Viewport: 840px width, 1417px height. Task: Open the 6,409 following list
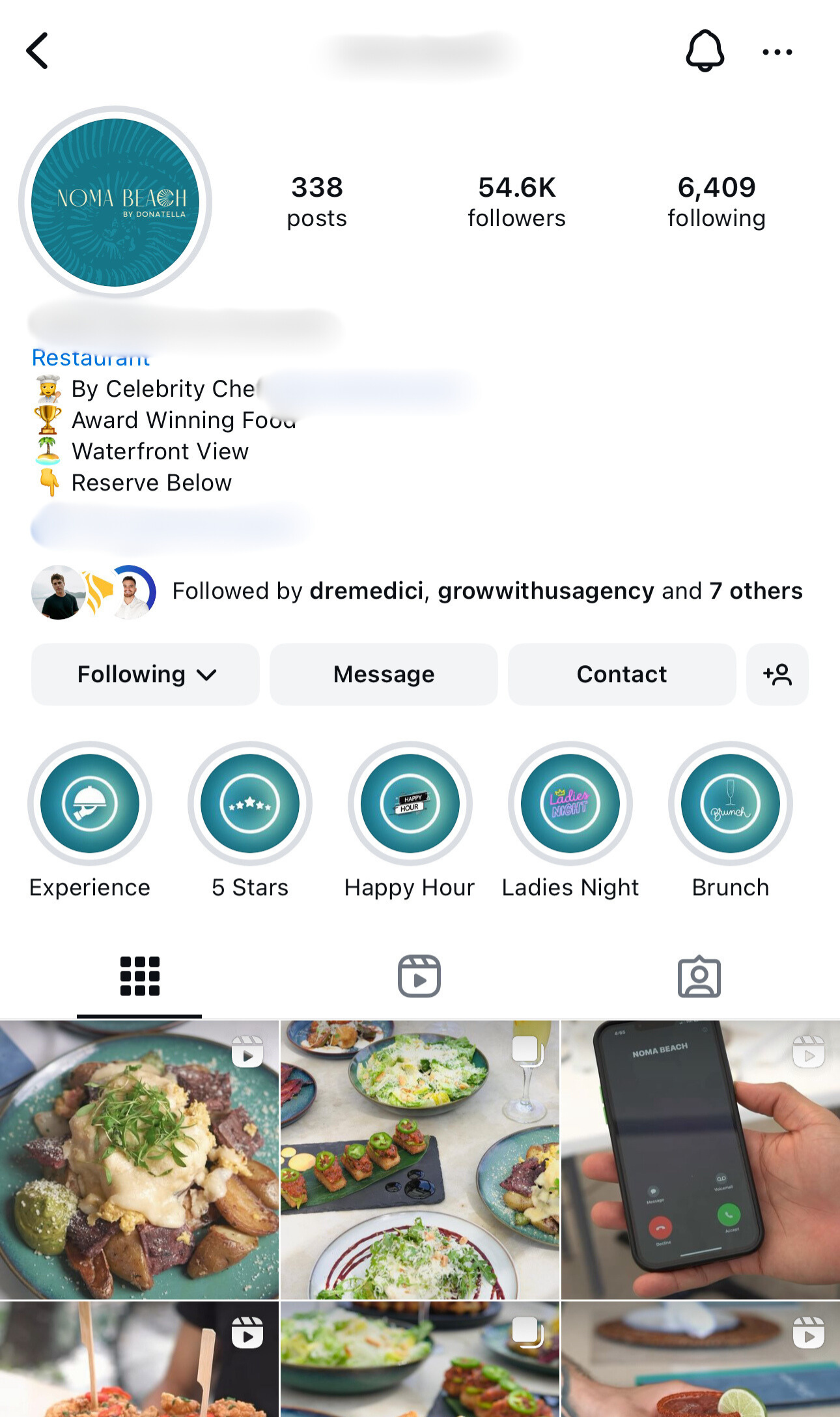tap(716, 202)
